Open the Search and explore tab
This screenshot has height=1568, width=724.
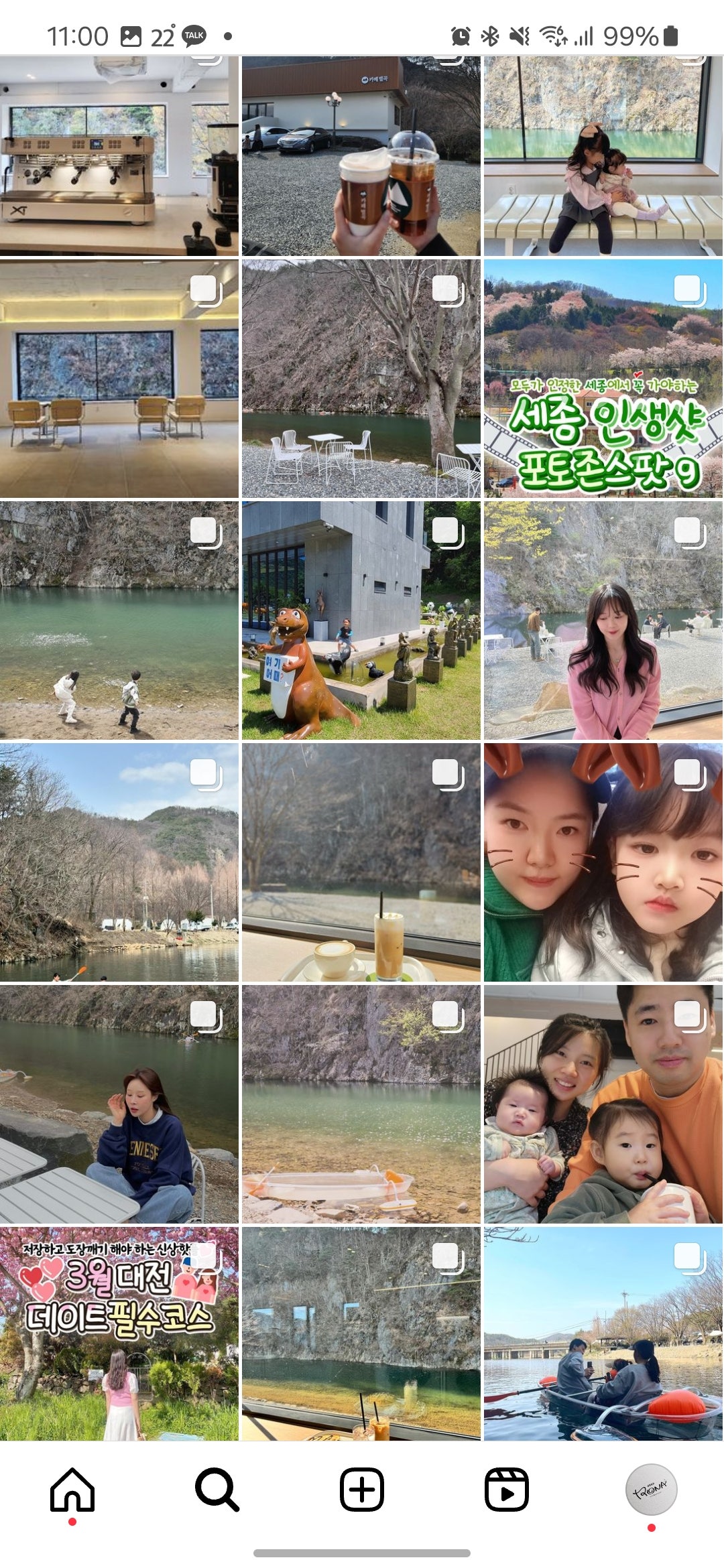pos(217,1490)
